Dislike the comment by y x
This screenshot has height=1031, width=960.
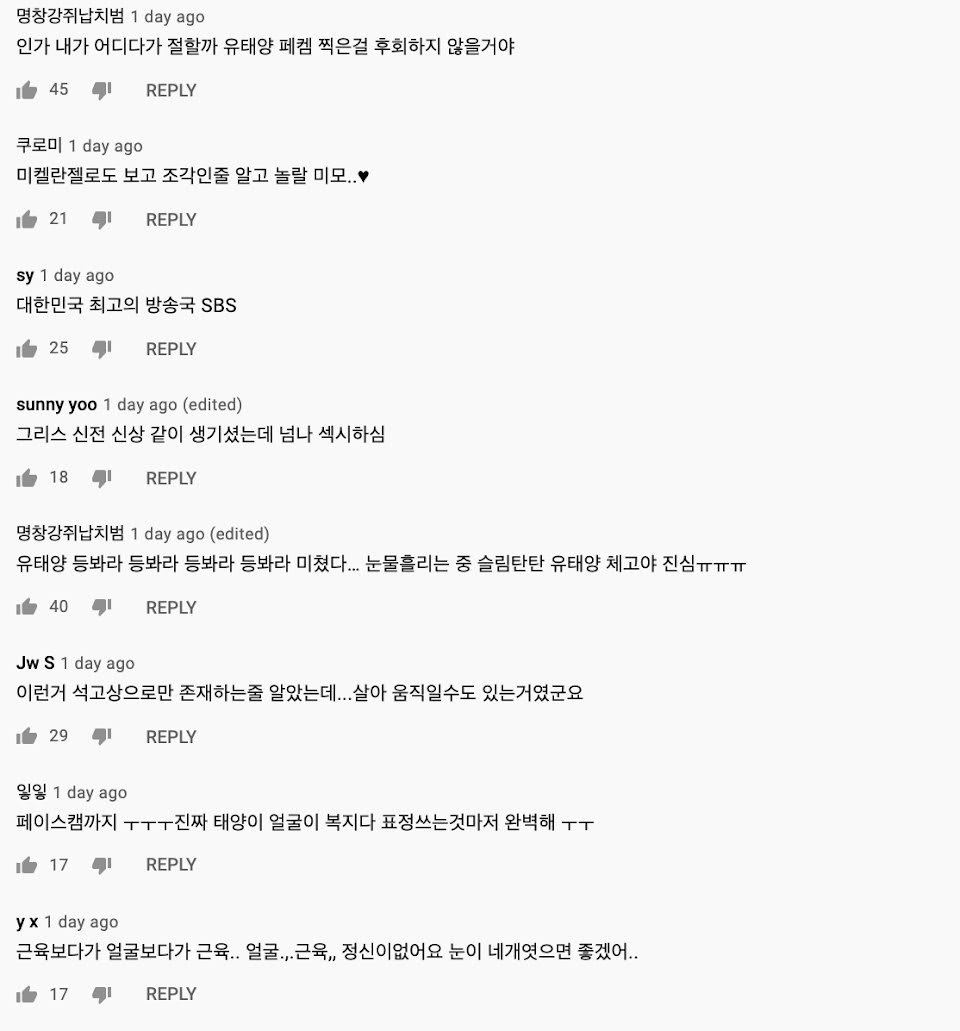click(102, 995)
